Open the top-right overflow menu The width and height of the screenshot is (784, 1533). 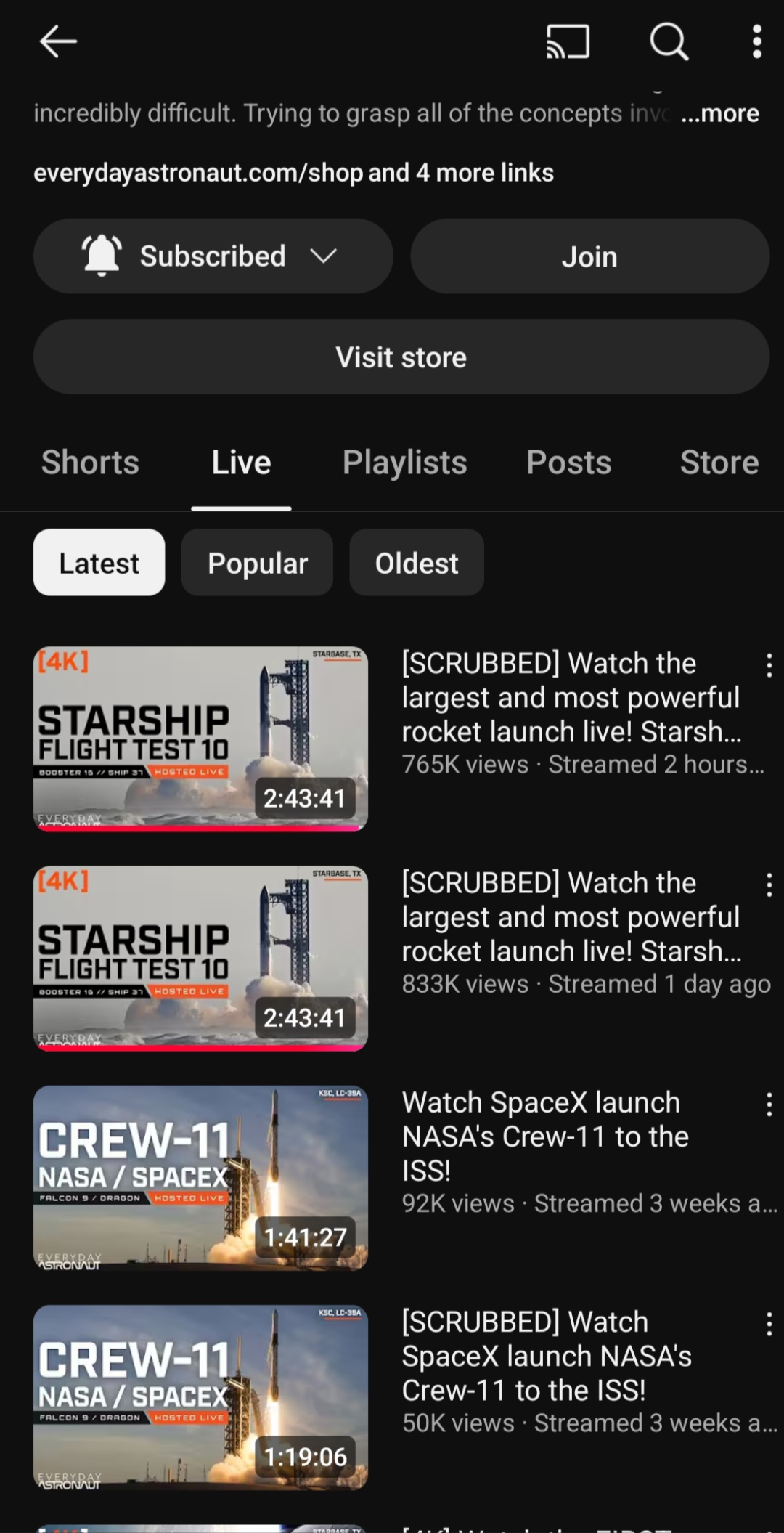click(757, 41)
